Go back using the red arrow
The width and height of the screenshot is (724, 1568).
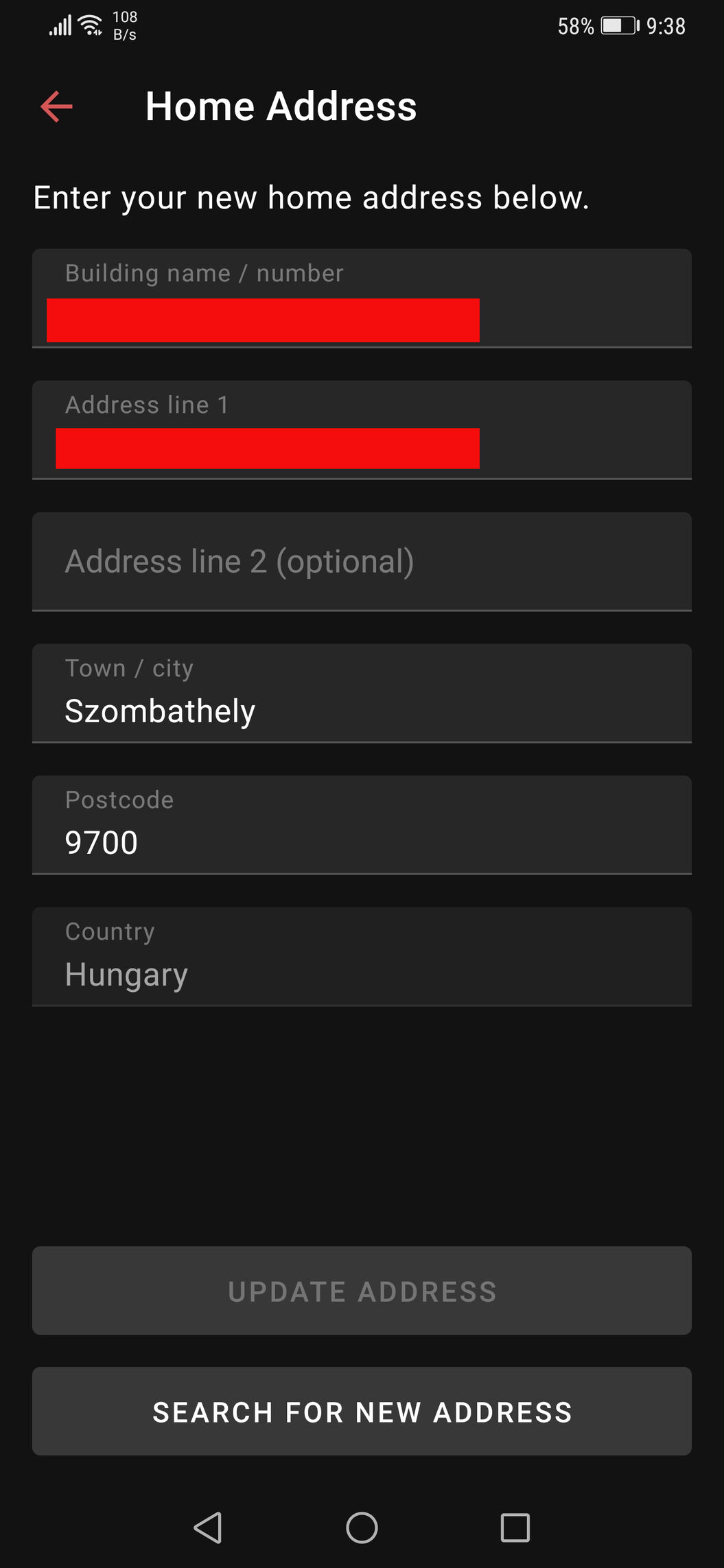pyautogui.click(x=56, y=106)
